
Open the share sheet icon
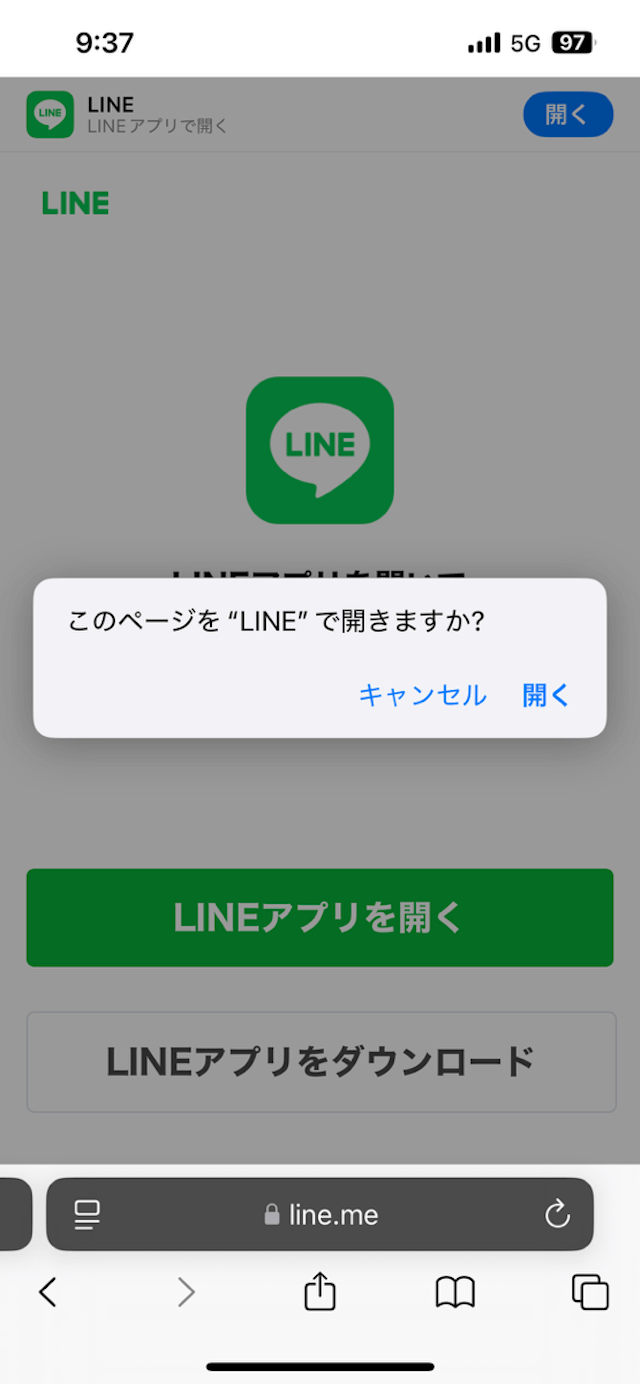coord(320,1291)
